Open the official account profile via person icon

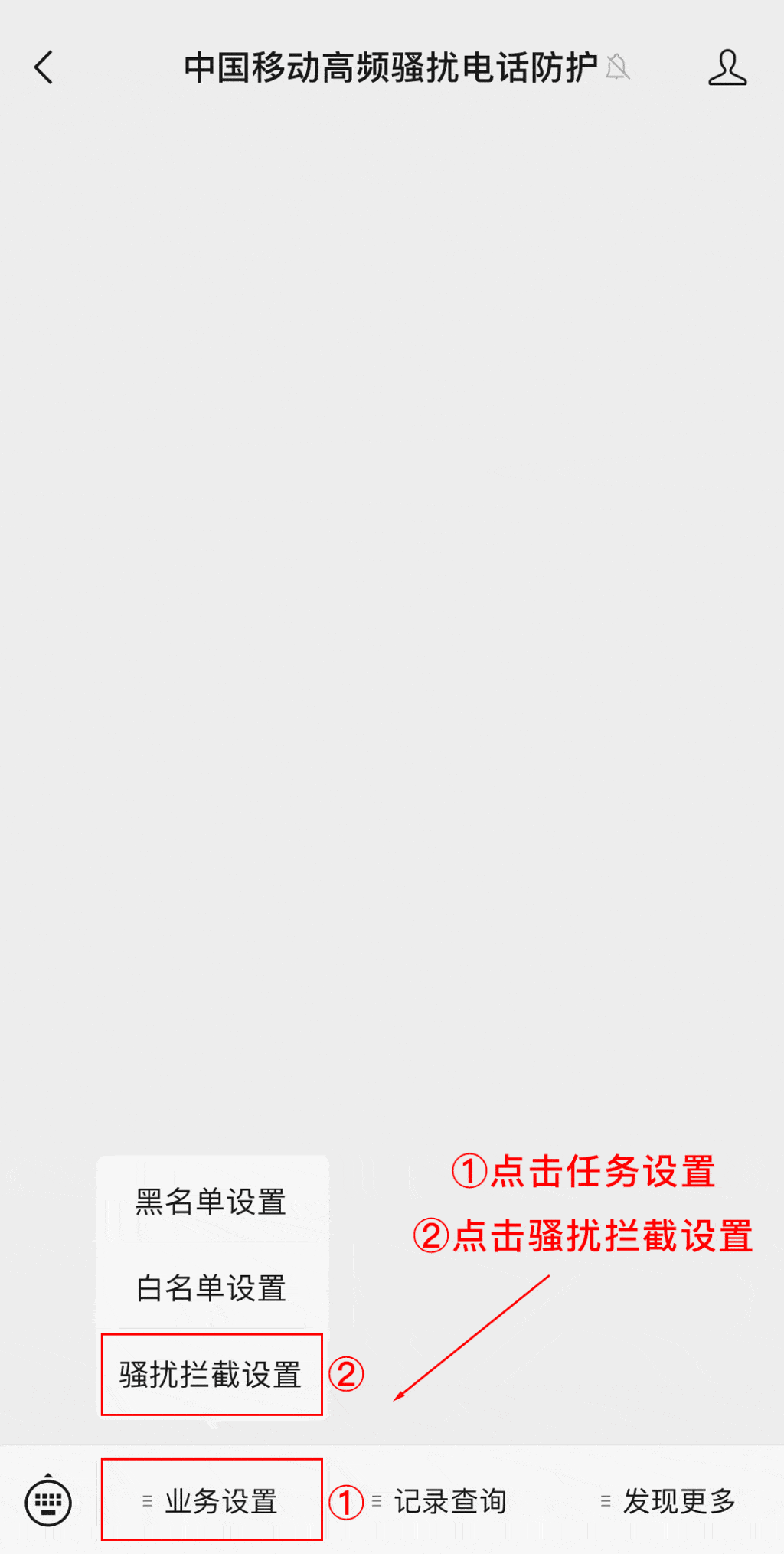727,67
